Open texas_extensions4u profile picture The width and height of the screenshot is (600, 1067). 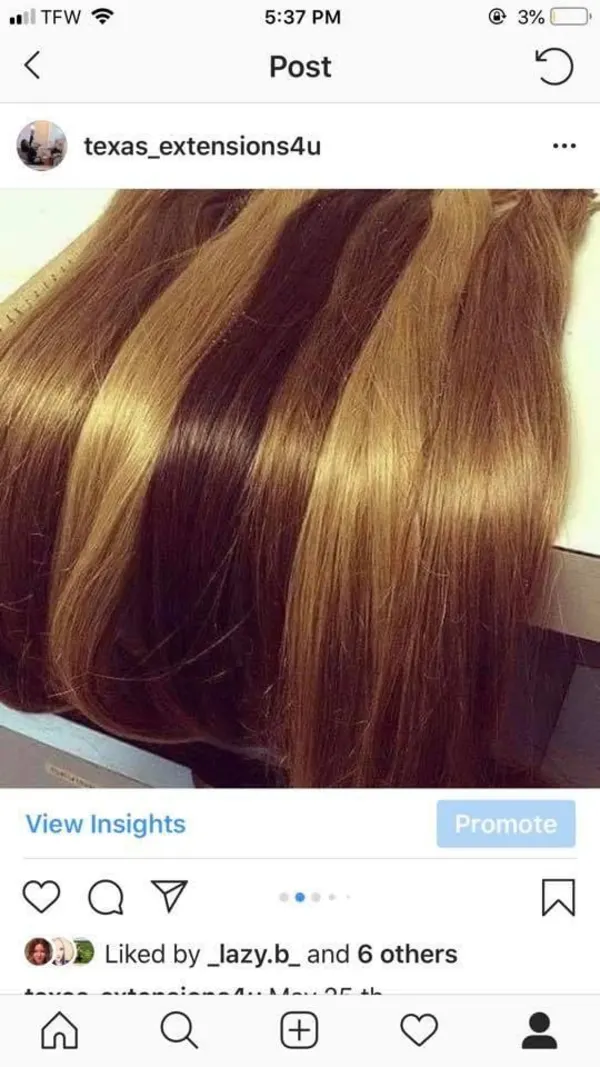pos(42,146)
